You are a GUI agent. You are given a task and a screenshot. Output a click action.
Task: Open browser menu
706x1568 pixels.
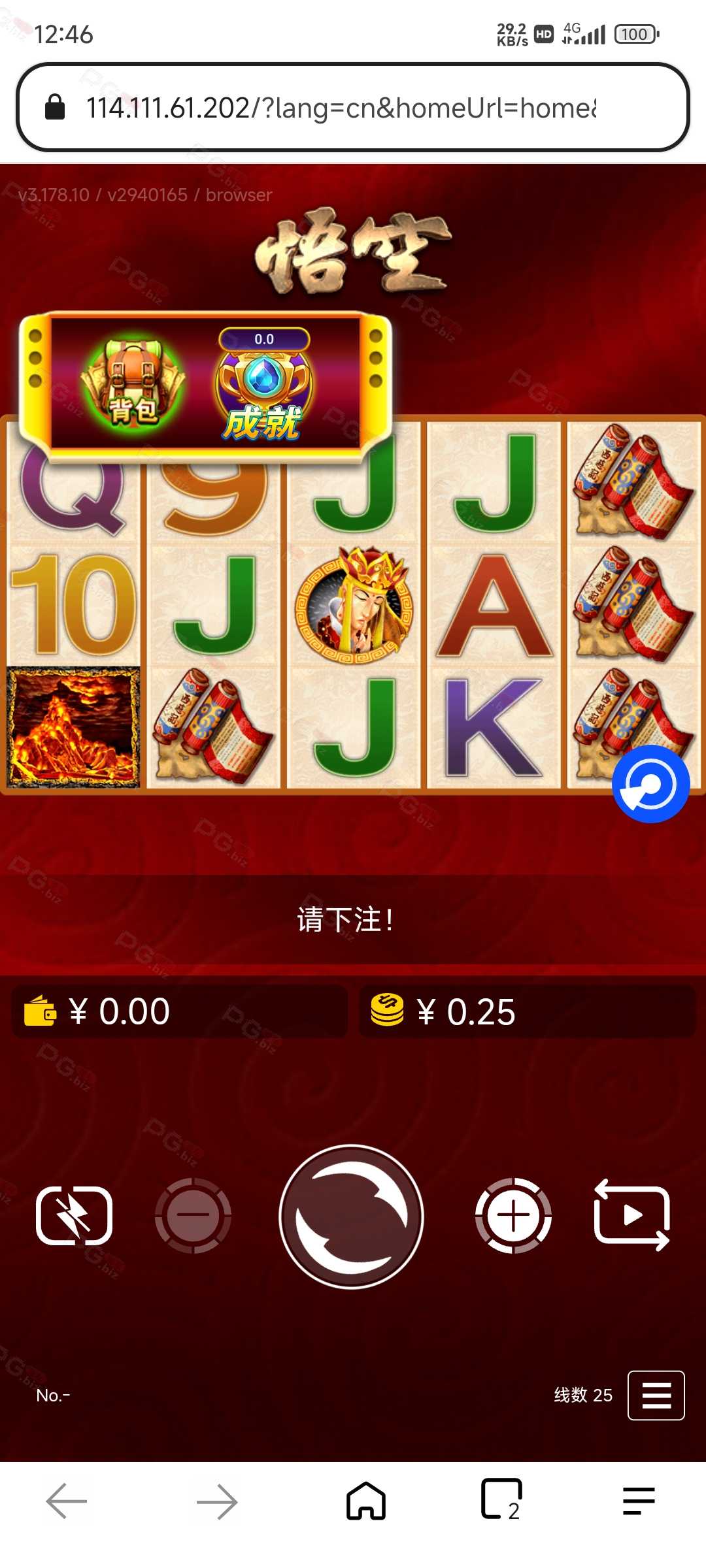click(639, 1501)
